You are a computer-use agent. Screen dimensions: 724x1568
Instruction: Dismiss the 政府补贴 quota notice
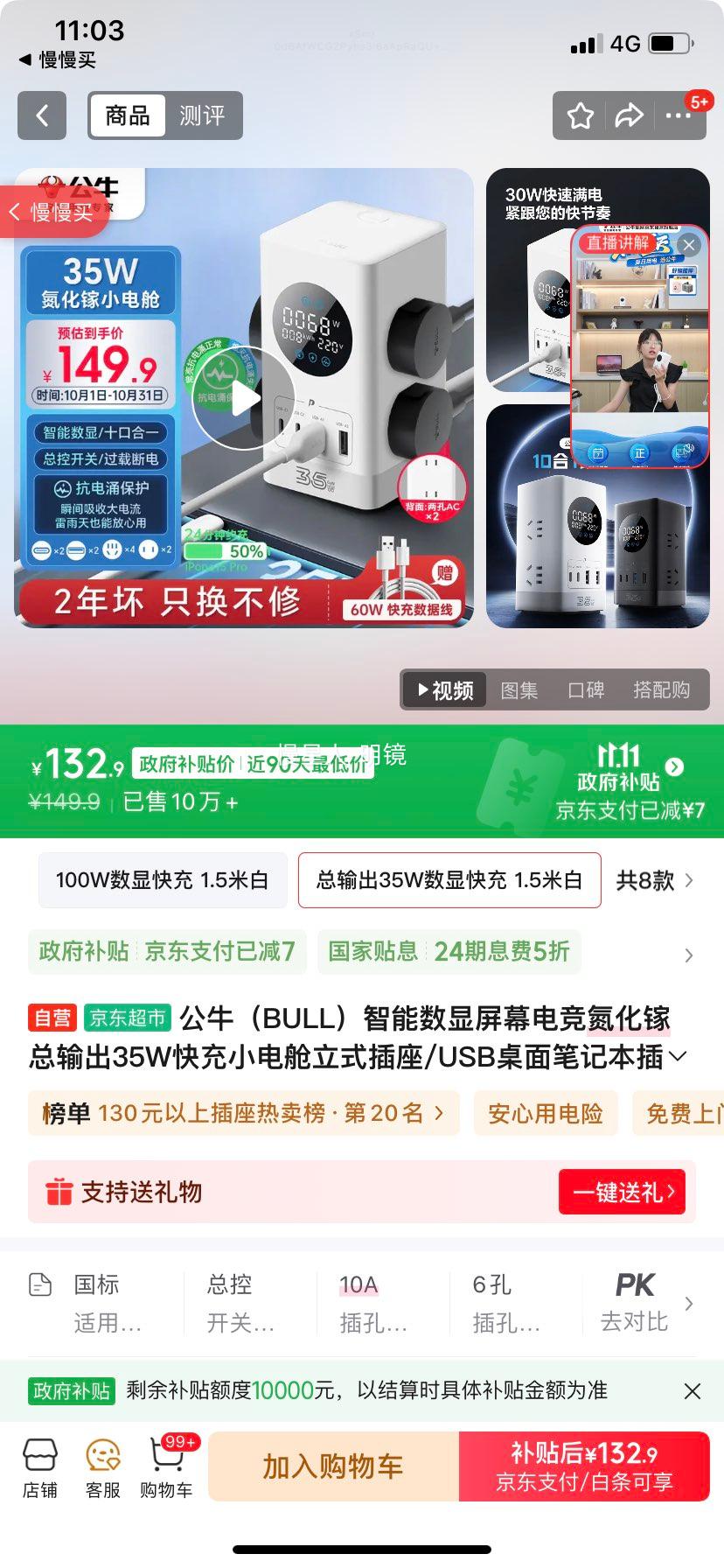(692, 1390)
